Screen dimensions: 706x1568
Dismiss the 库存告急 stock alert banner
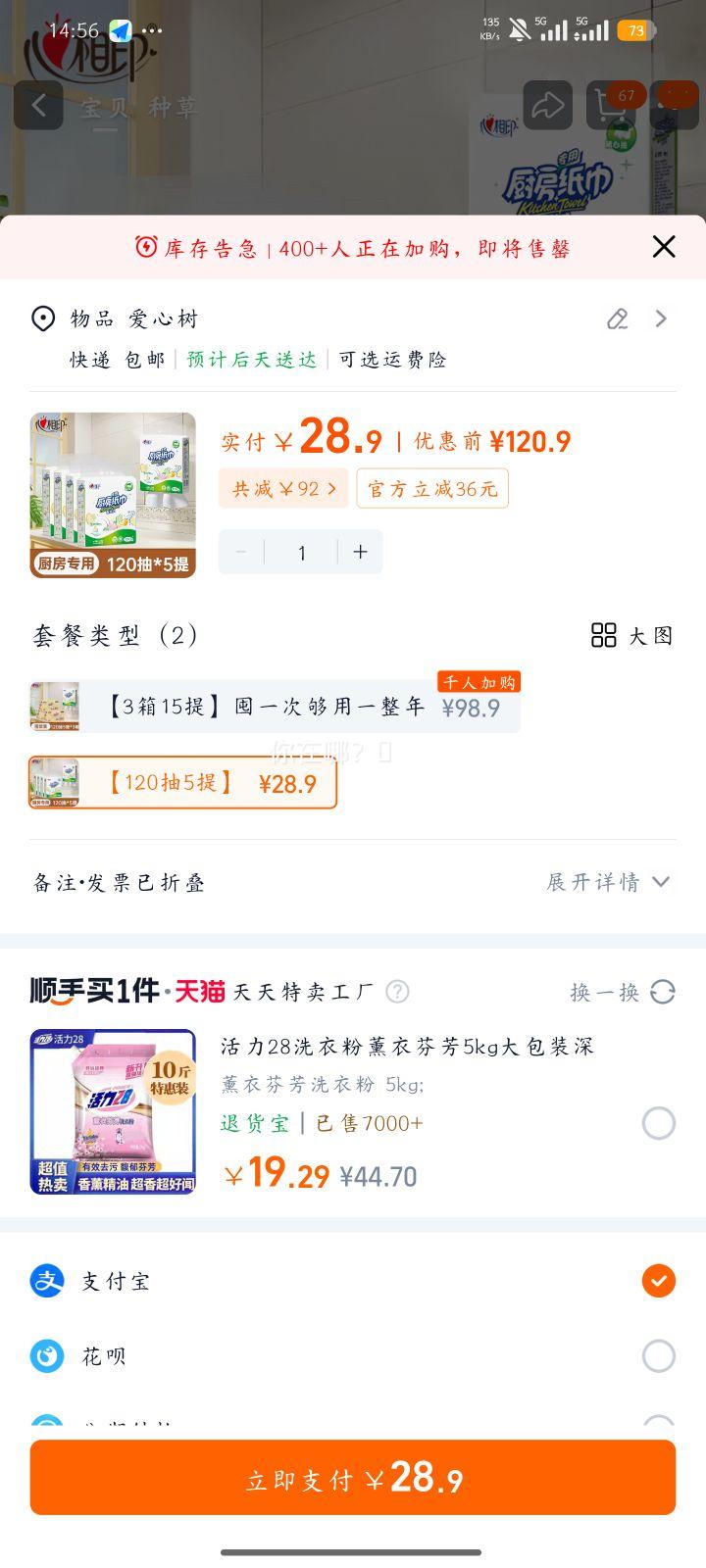[663, 247]
